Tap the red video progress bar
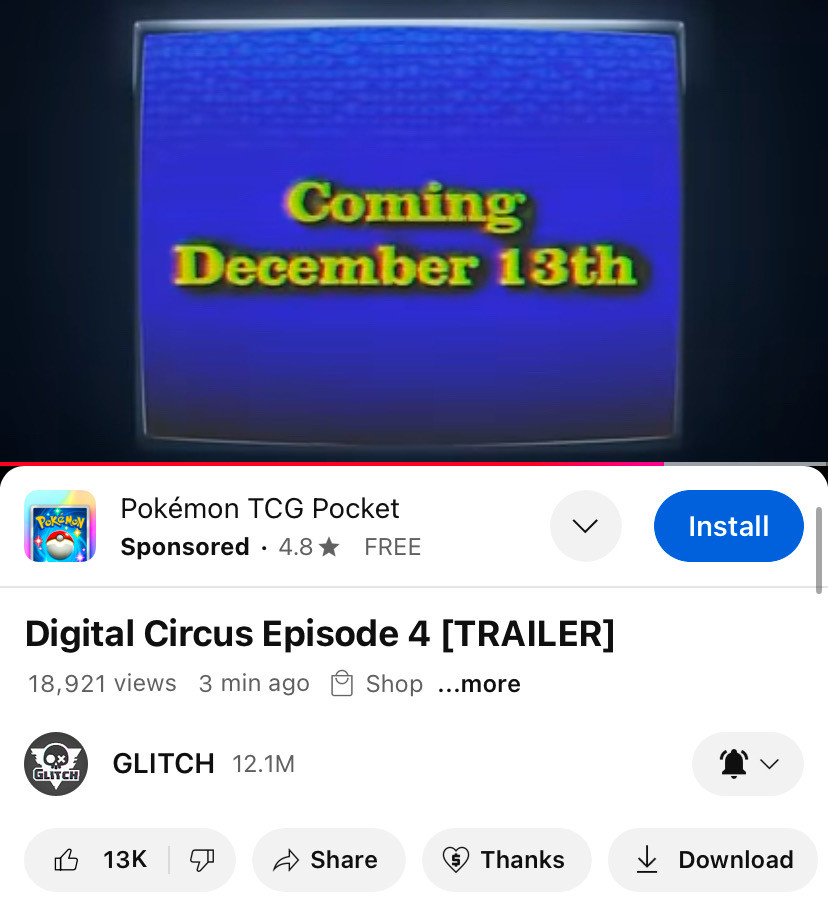Screen dimensions: 828x913 pos(330,463)
